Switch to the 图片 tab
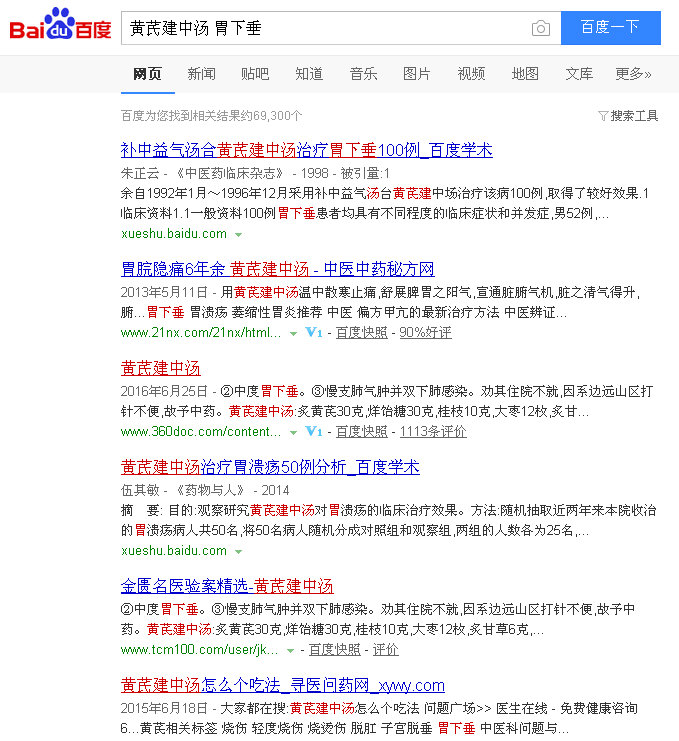Viewport: 679px width, 741px height. 417,74
